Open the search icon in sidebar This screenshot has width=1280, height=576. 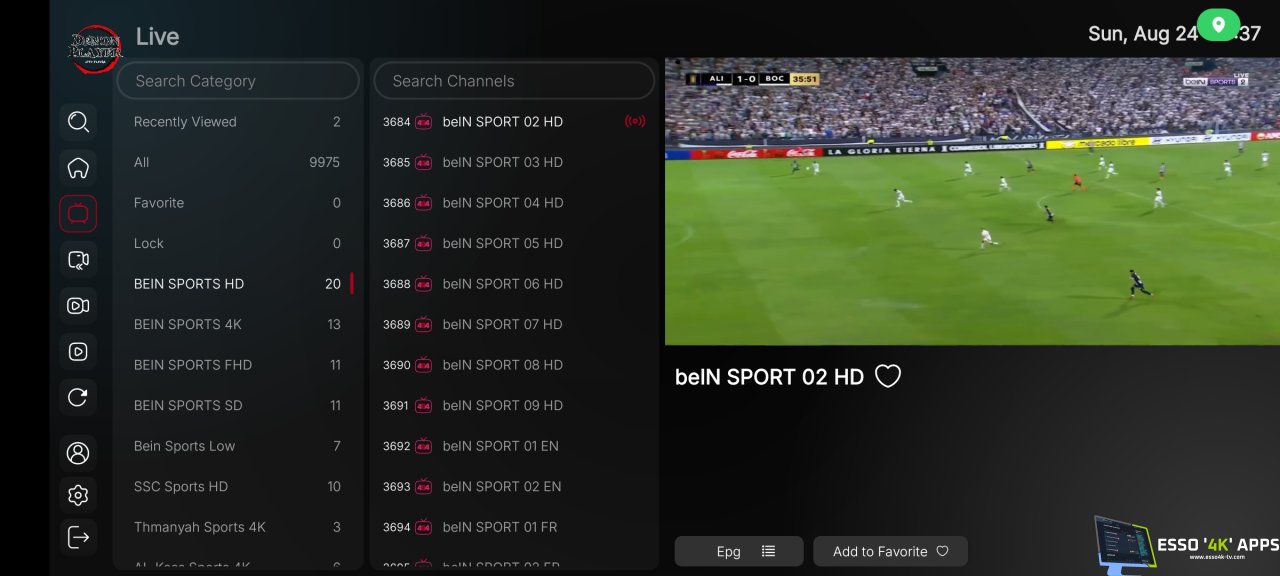(x=78, y=122)
